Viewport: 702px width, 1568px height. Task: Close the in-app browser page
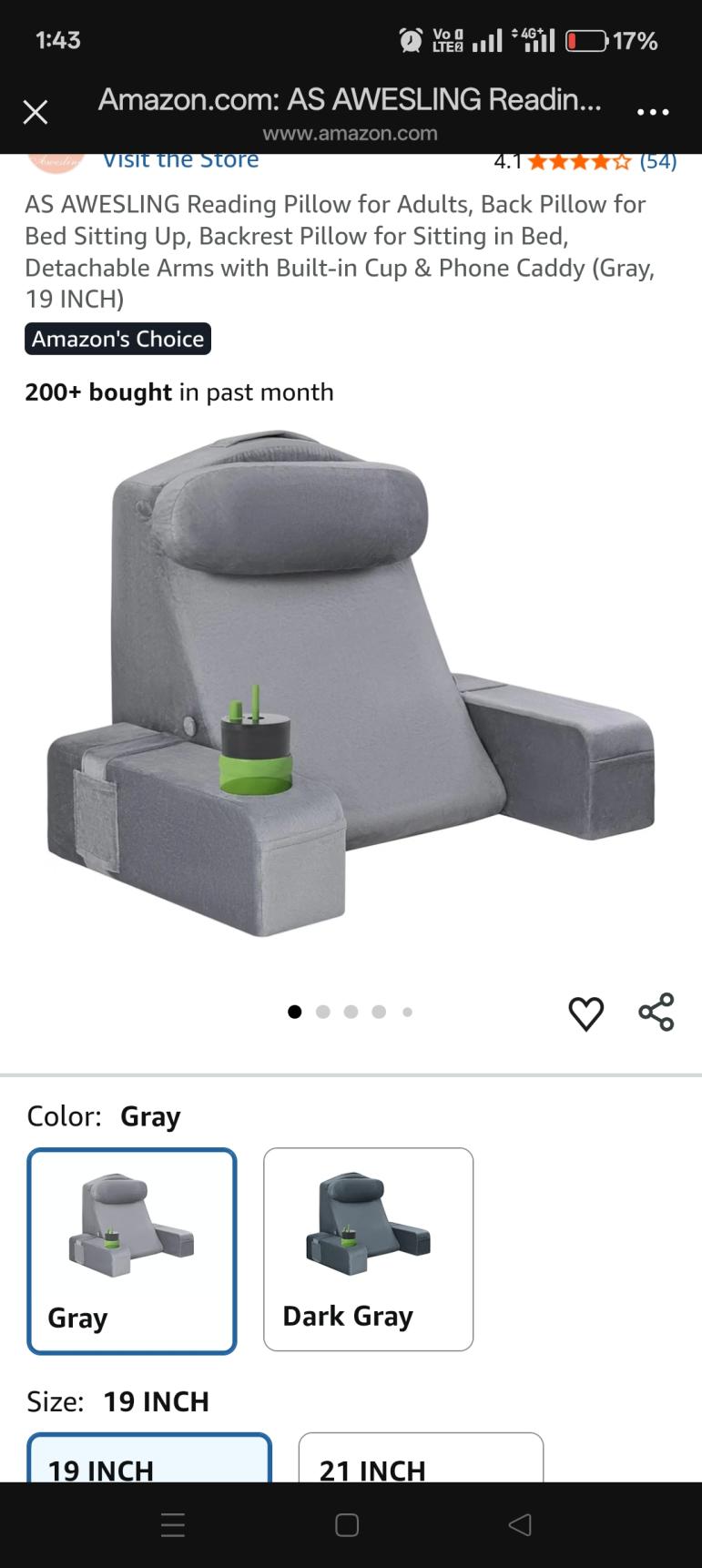36,113
